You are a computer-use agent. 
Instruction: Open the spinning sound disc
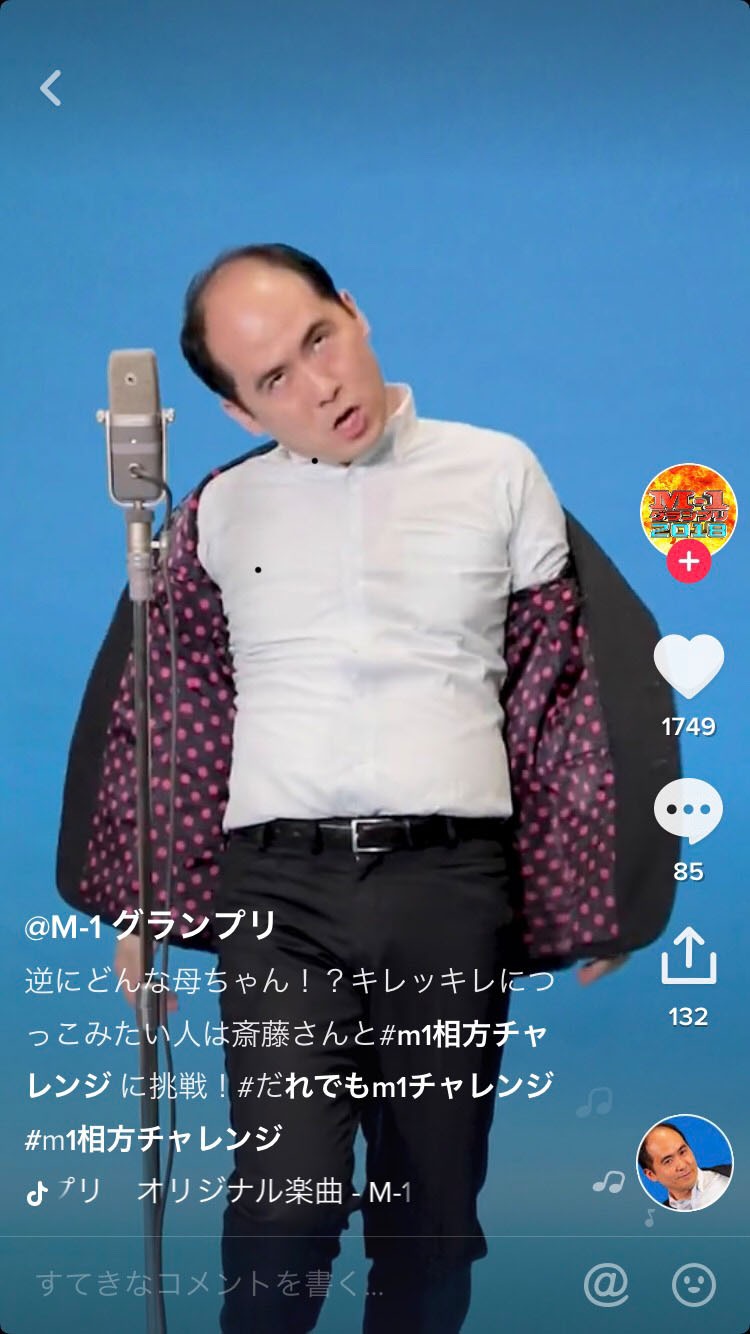coord(685,1163)
